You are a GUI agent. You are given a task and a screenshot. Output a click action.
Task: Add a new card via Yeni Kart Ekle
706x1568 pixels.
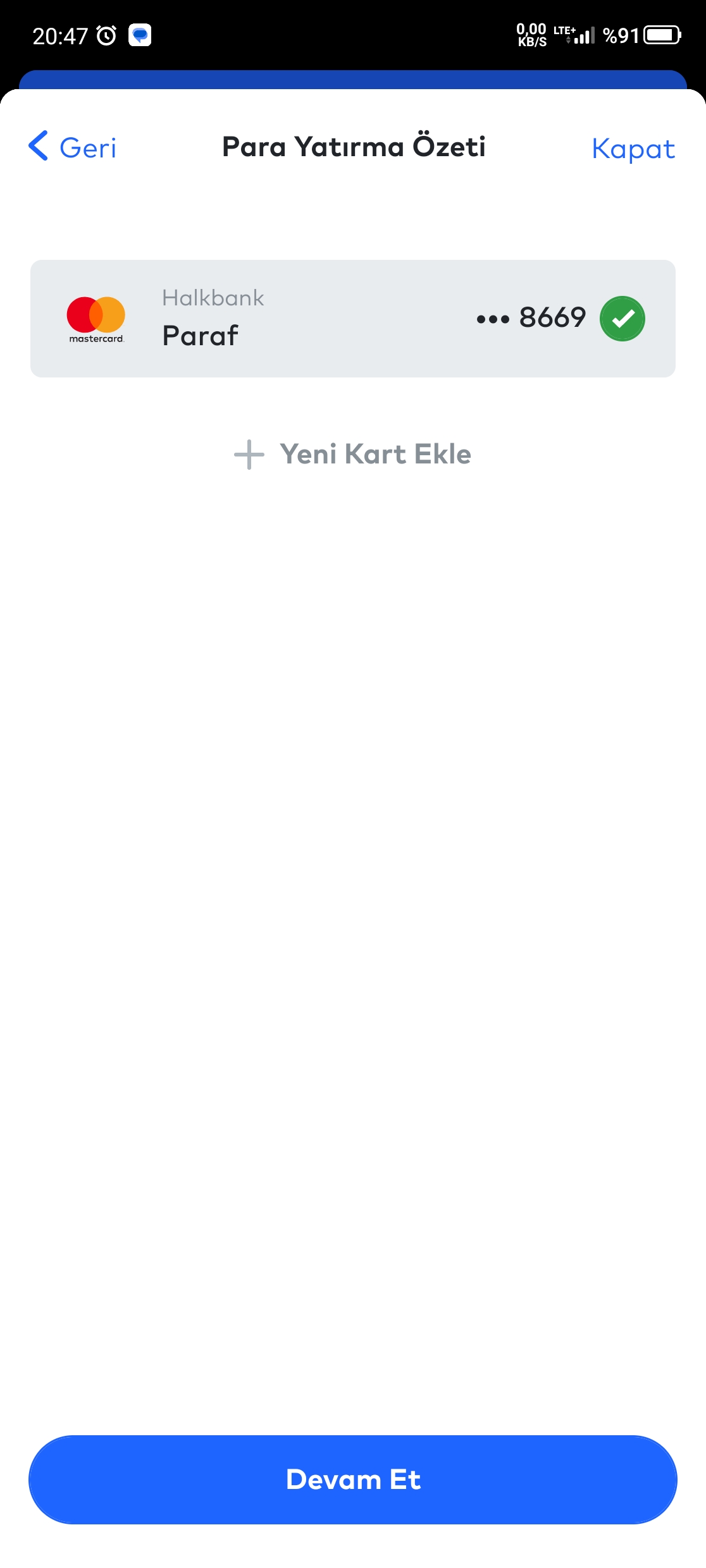coord(352,454)
